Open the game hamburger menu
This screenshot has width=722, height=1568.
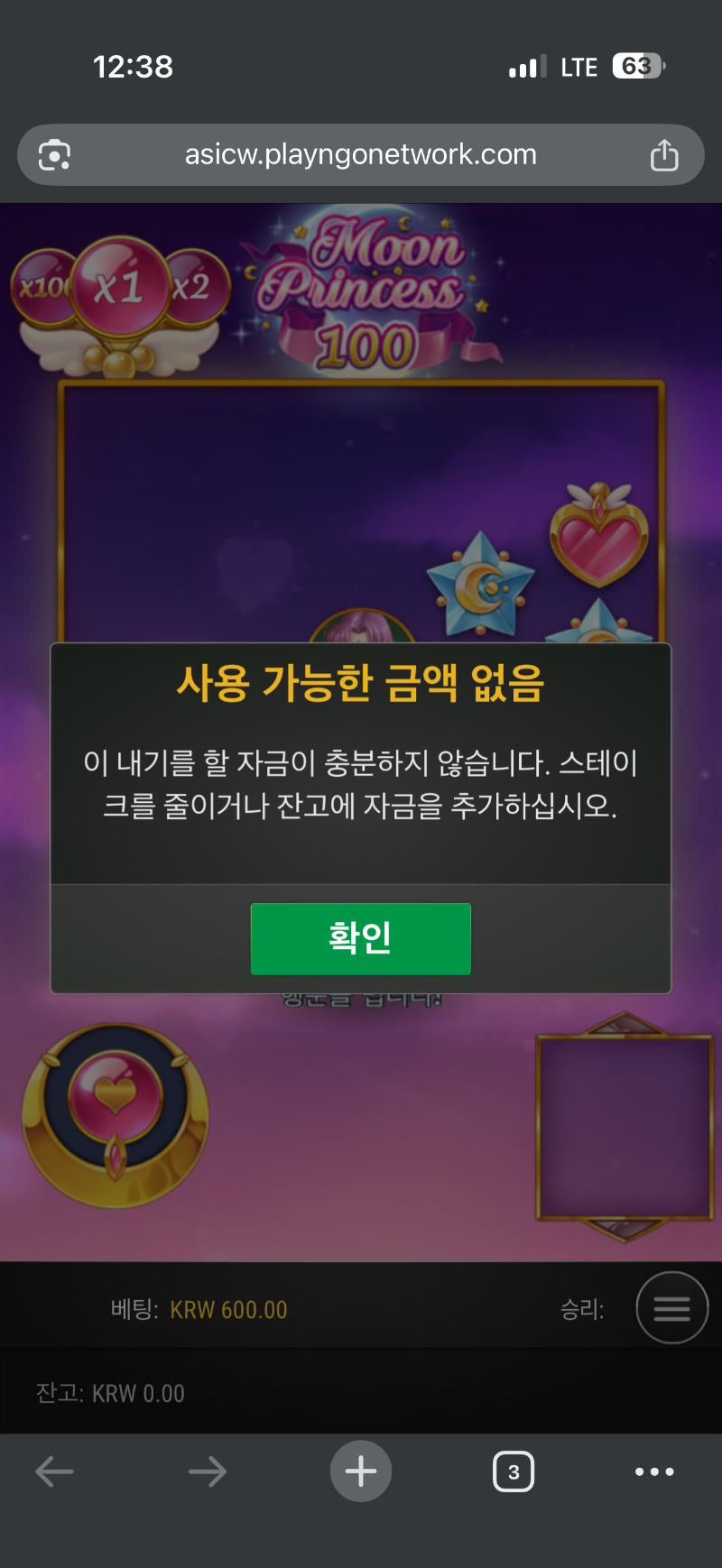(x=671, y=1307)
